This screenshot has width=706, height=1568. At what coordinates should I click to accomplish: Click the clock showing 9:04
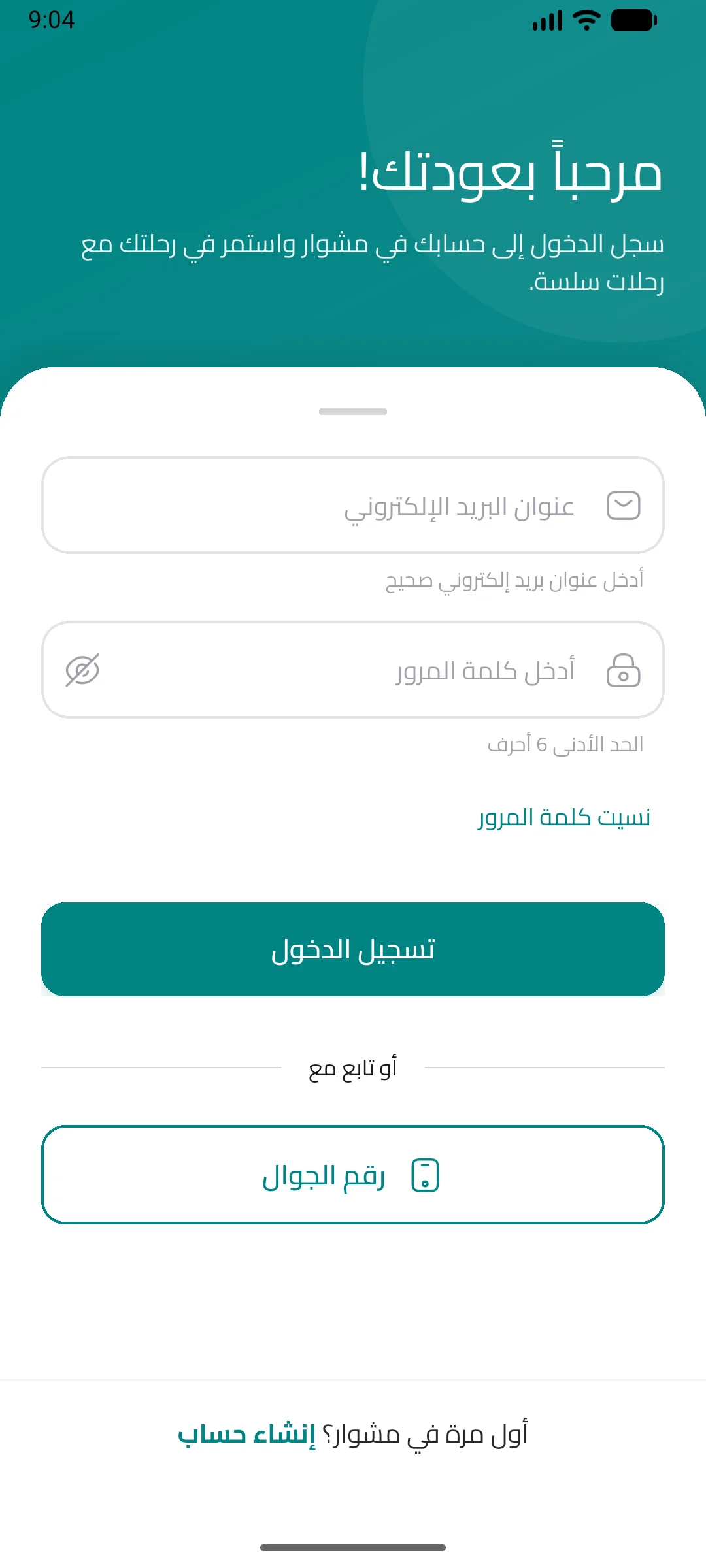(x=50, y=20)
